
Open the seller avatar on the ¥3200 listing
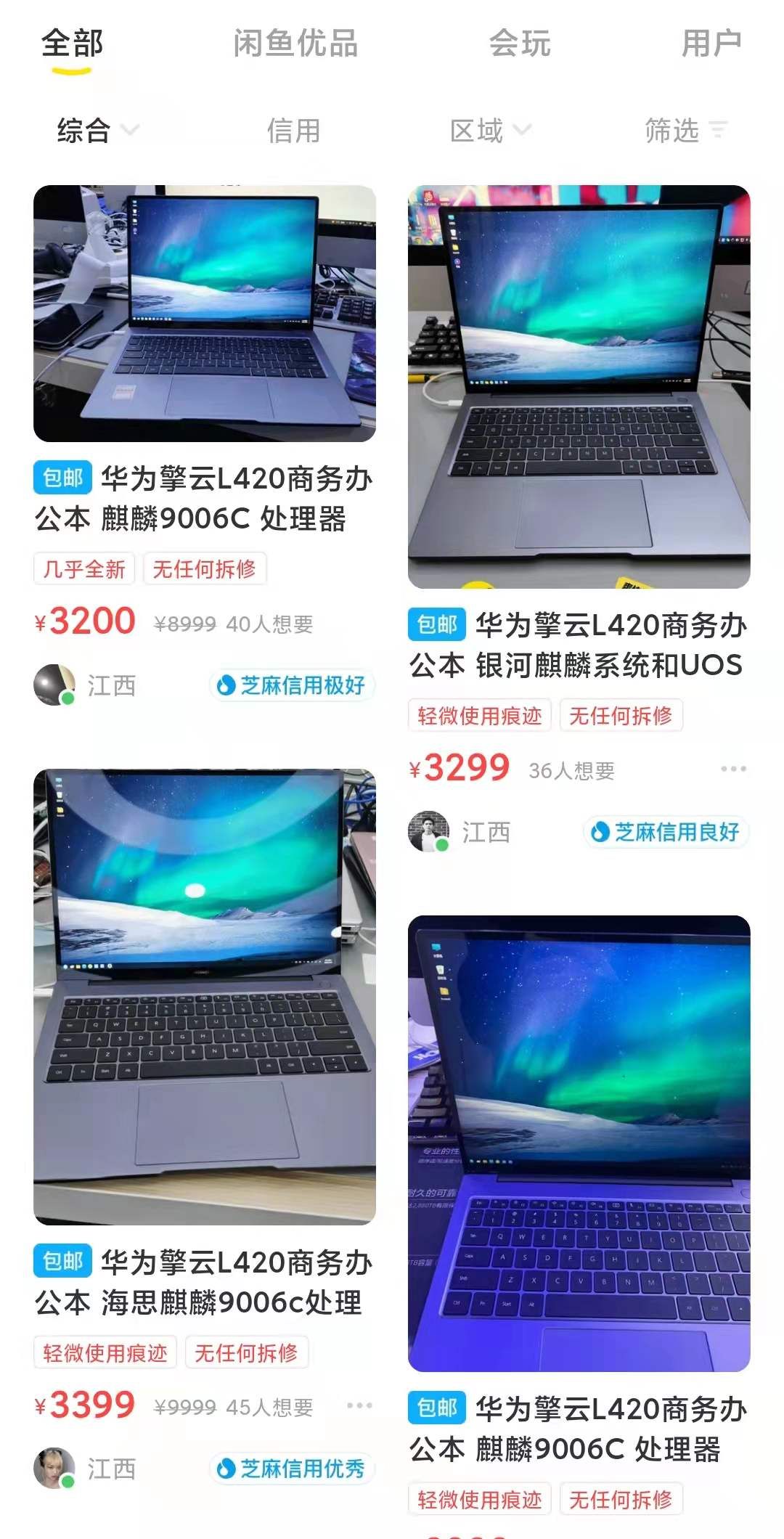click(x=54, y=685)
